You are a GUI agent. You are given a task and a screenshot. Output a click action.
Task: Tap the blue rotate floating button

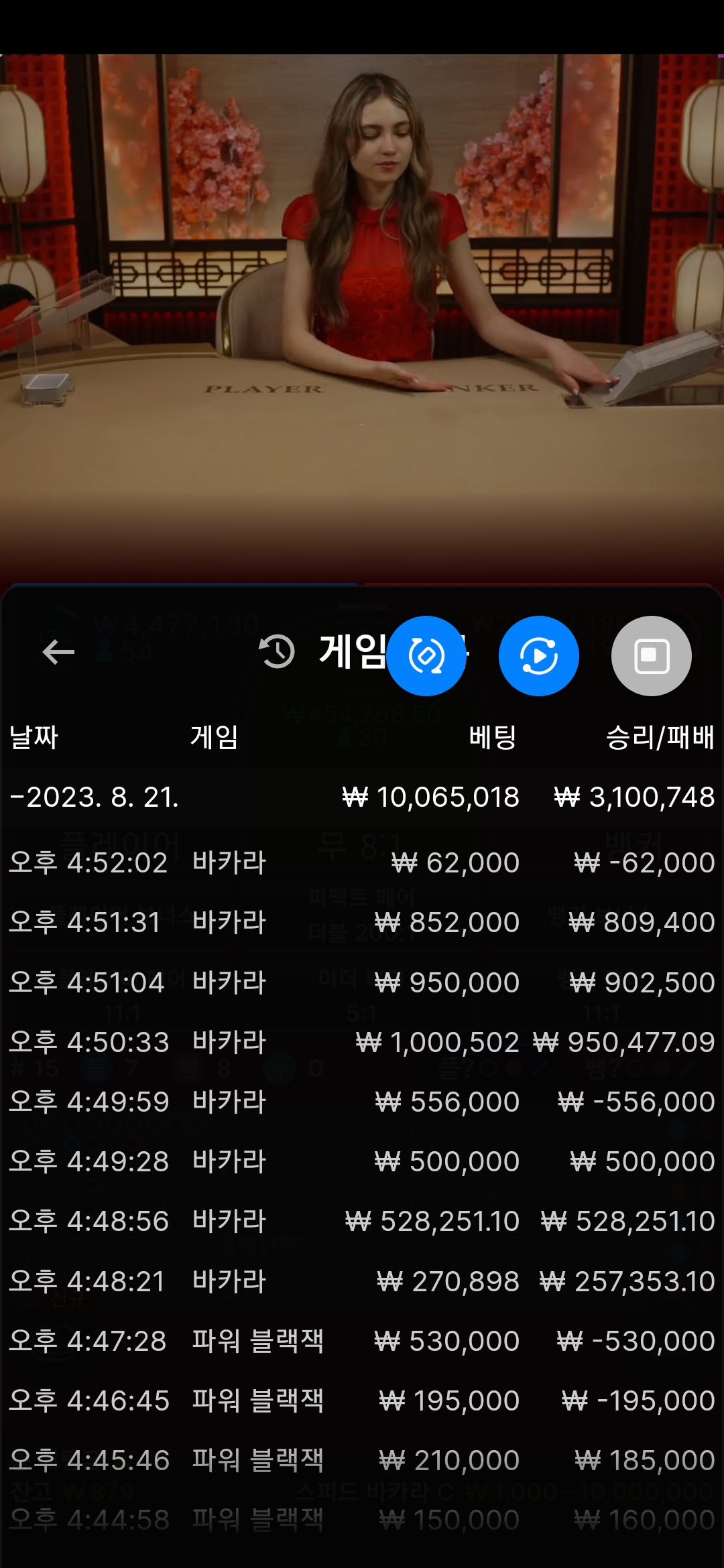(426, 656)
